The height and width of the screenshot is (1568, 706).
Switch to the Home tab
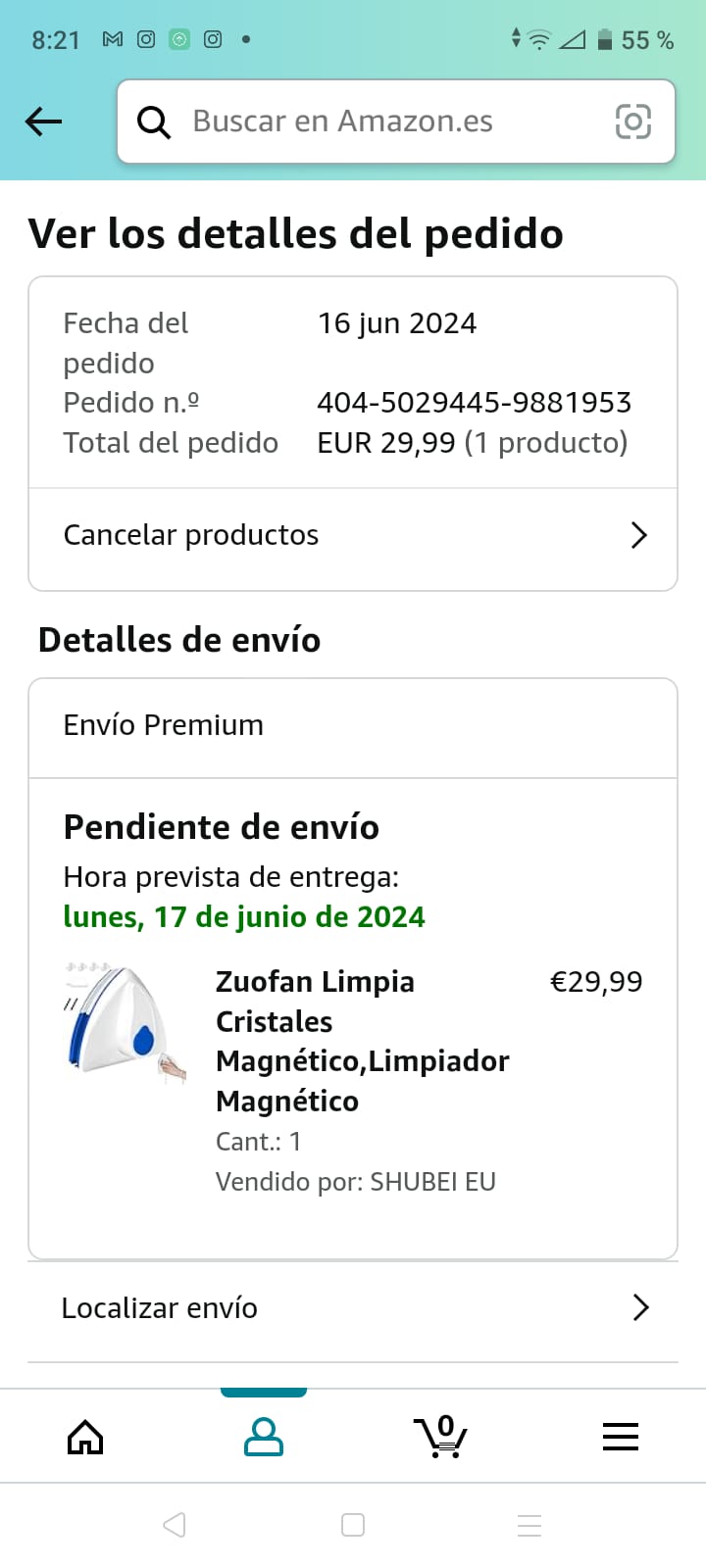(x=85, y=1437)
